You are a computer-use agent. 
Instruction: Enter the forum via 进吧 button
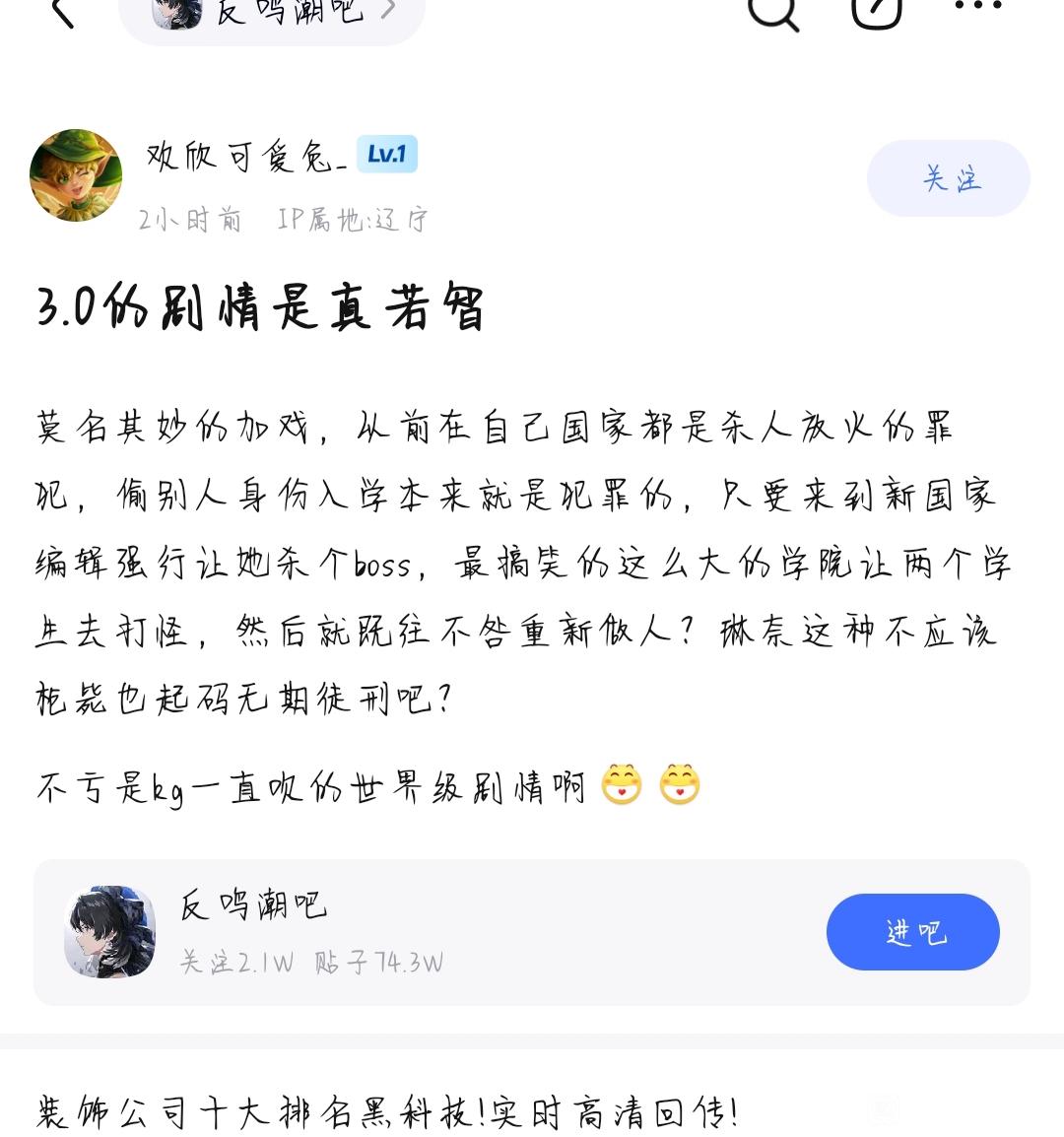pos(912,932)
